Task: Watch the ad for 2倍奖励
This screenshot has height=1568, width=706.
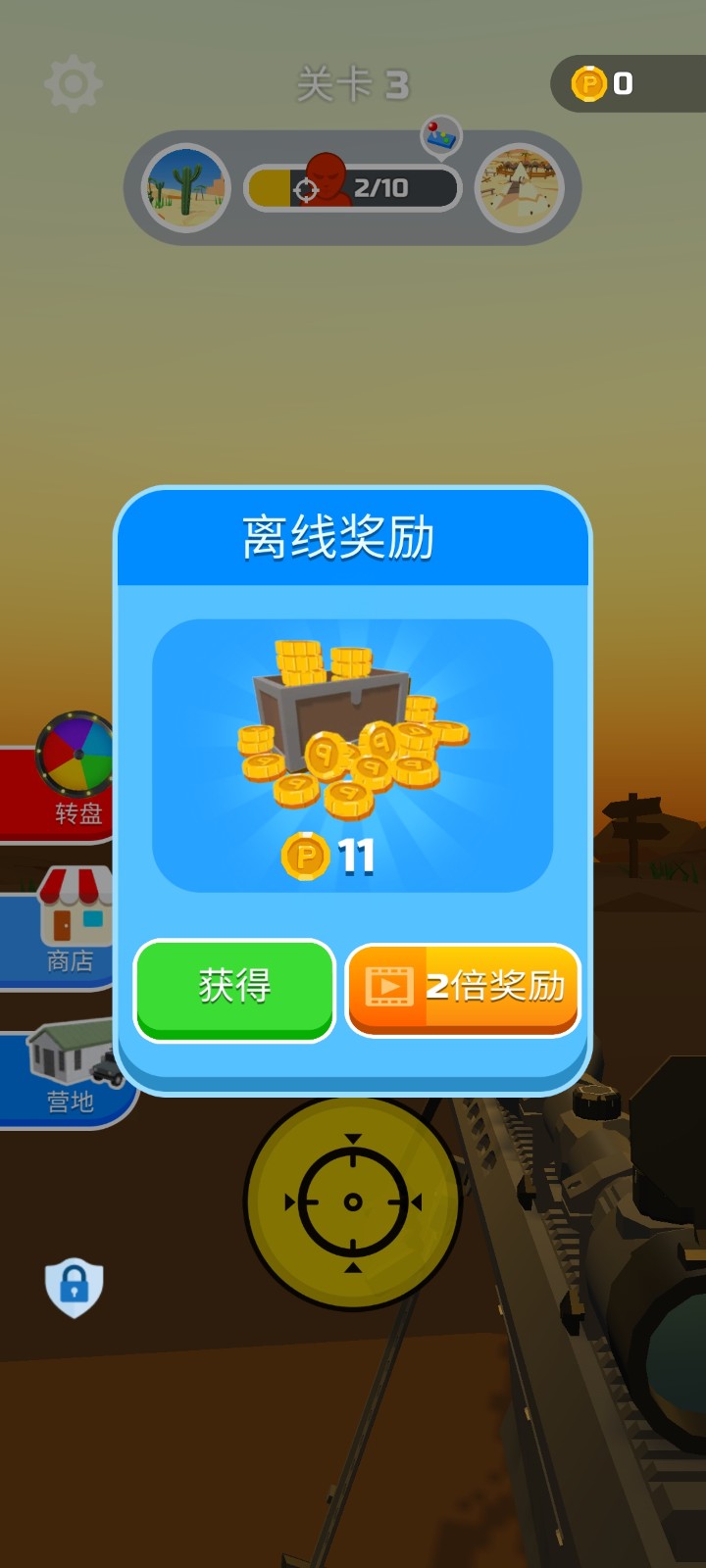Action: 463,988
